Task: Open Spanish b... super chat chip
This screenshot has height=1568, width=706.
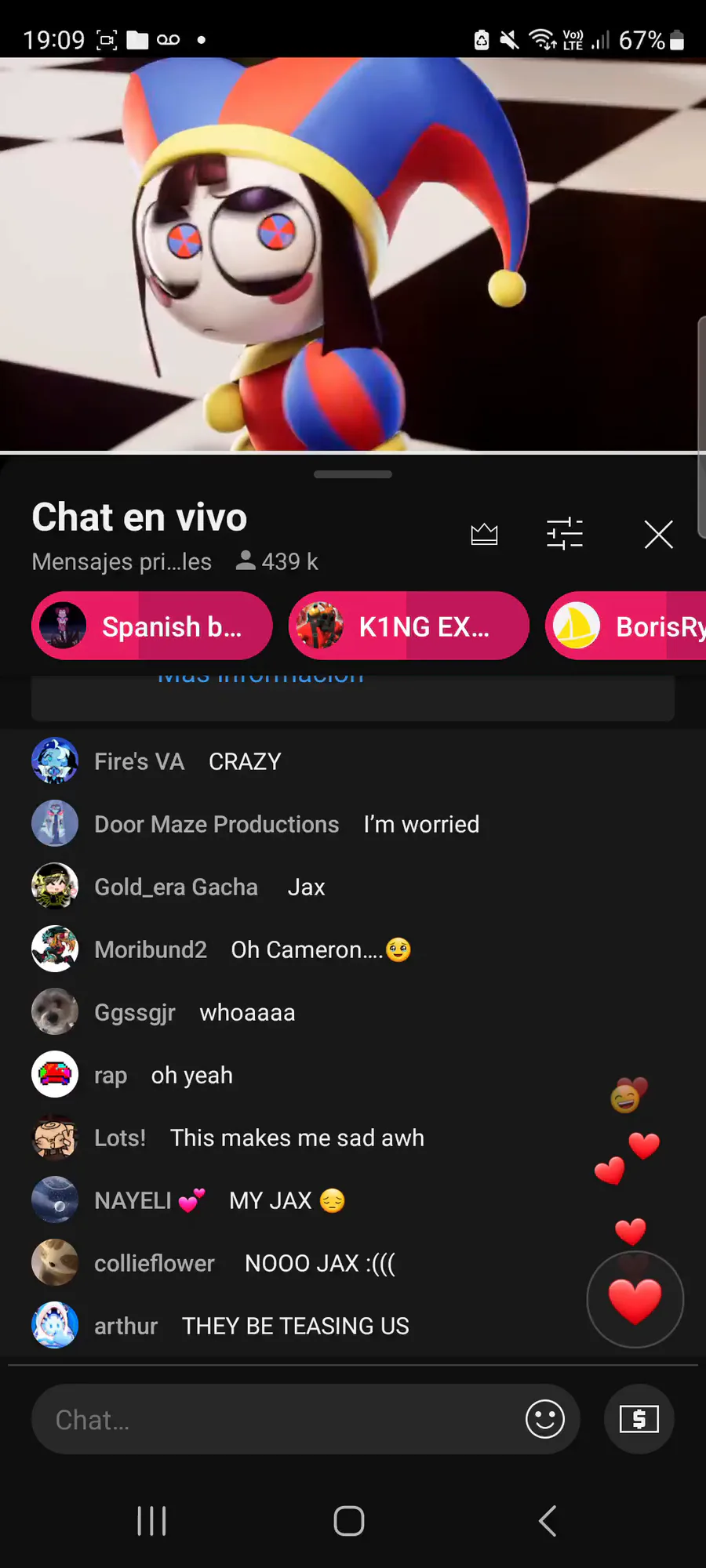Action: [152, 626]
